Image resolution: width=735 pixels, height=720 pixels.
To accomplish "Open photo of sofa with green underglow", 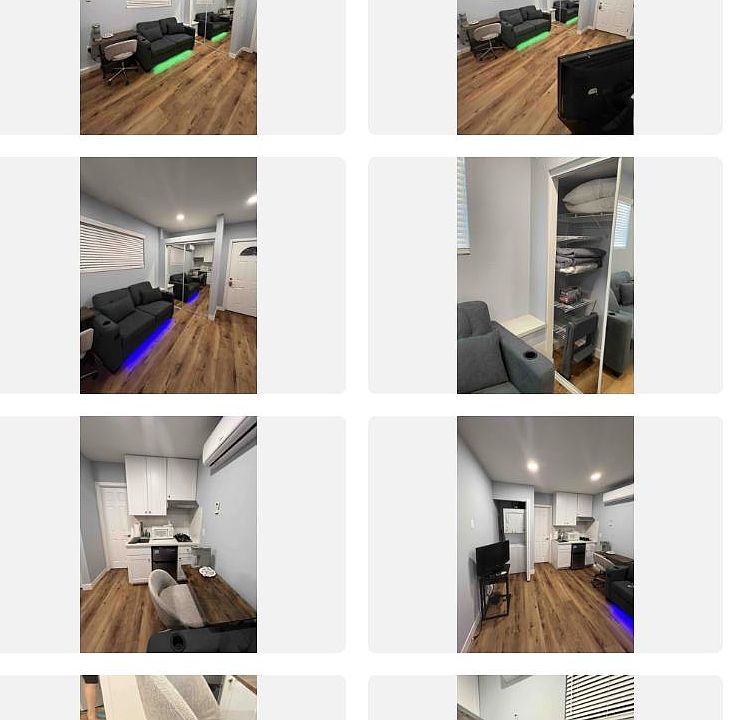I will coord(168,66).
